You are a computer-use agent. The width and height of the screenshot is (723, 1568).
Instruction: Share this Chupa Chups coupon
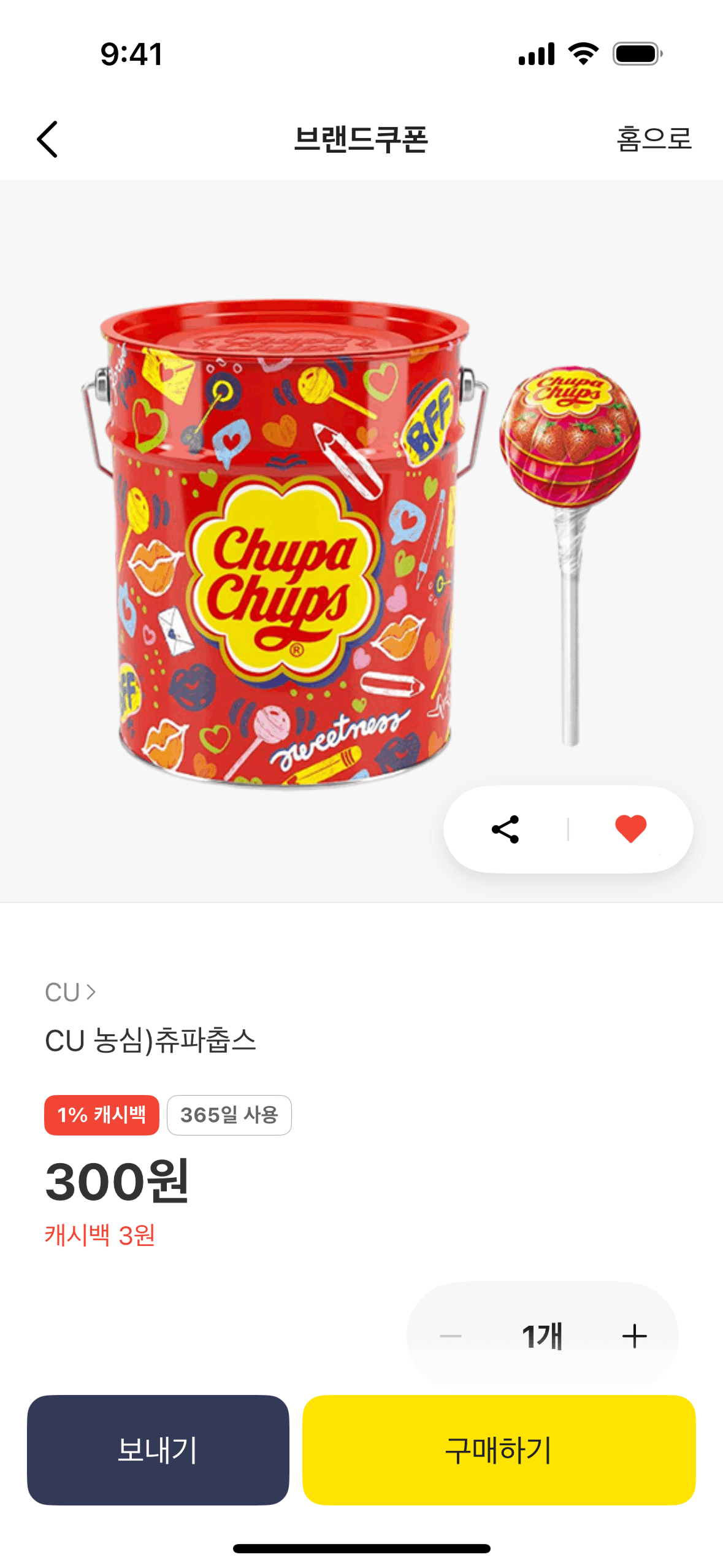point(505,829)
